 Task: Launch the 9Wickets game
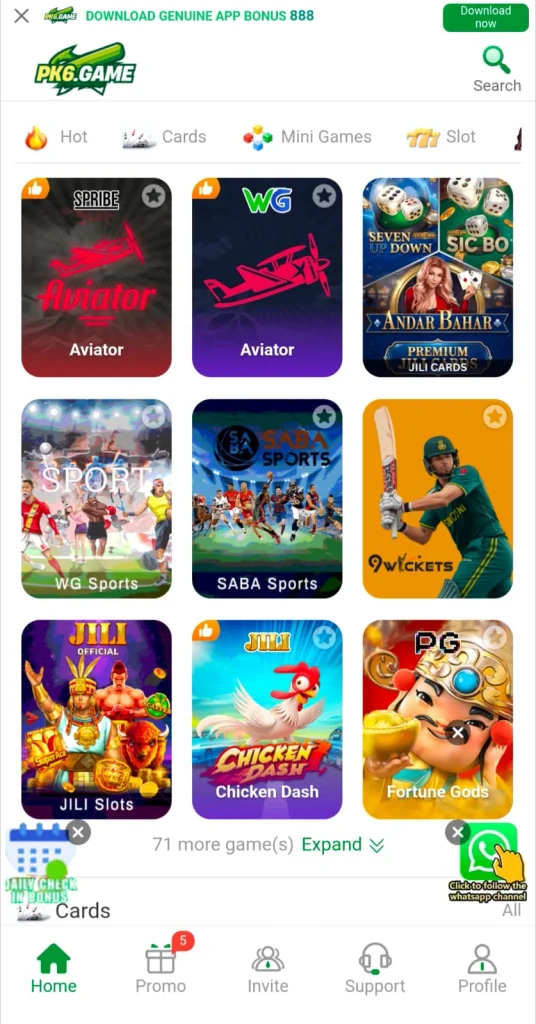point(437,498)
